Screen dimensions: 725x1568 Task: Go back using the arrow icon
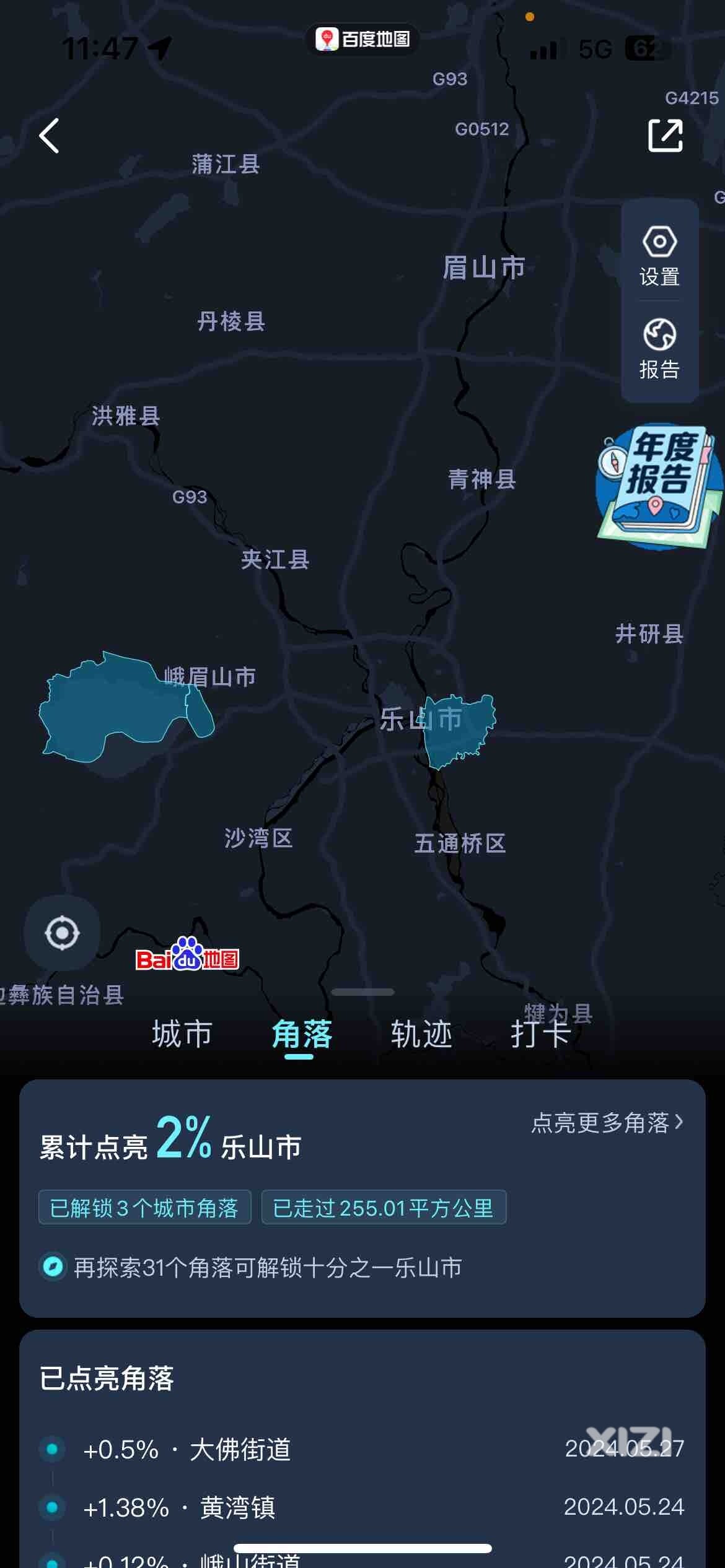pos(49,136)
